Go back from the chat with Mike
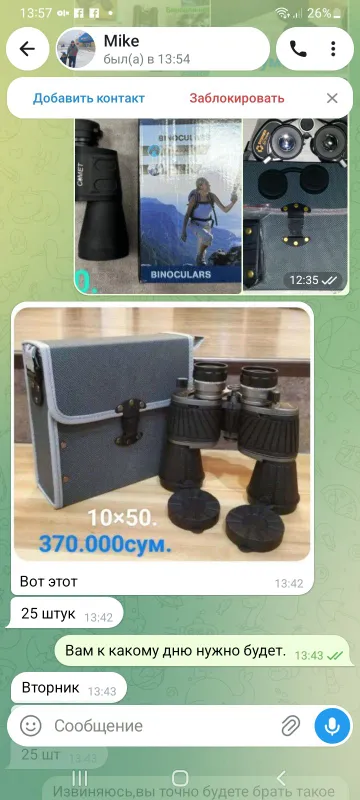Viewport: 360px width, 800px height. 27,49
